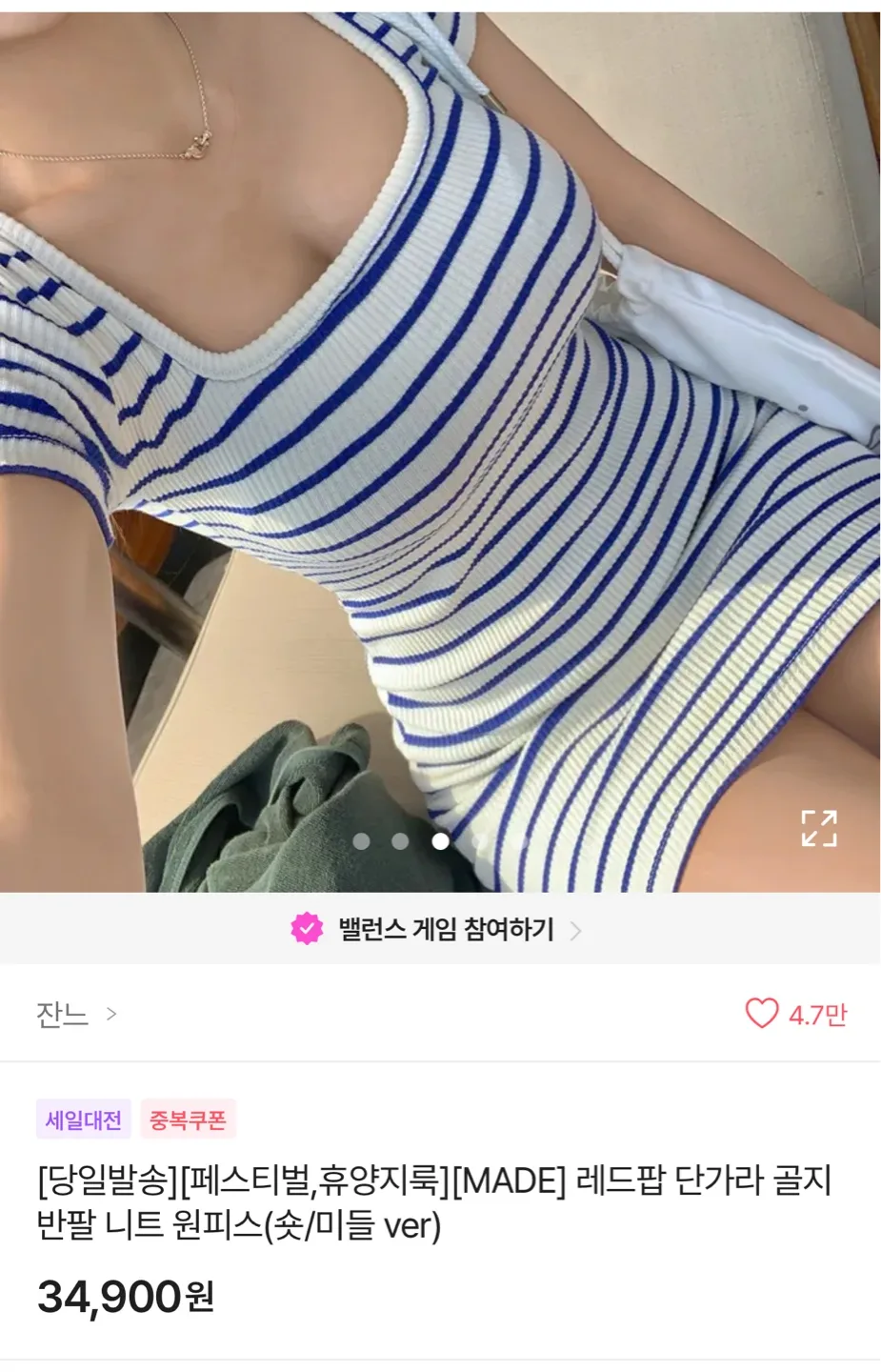
Task: Expand the product image to fullscreen
Action: pyautogui.click(x=818, y=828)
